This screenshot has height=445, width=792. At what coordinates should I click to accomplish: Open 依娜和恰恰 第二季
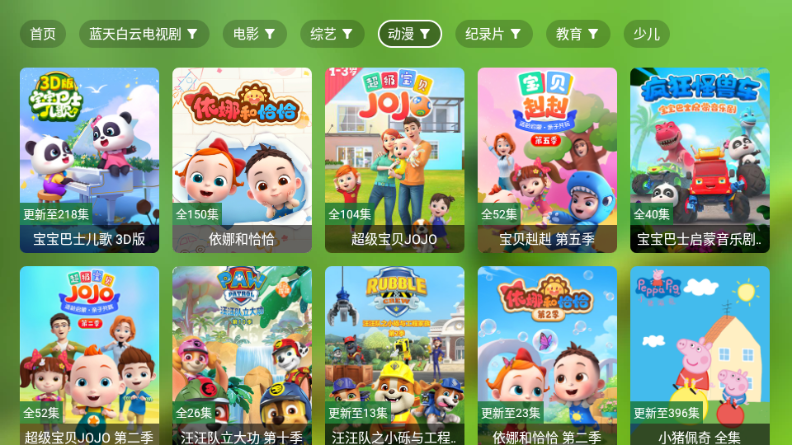[x=547, y=355]
